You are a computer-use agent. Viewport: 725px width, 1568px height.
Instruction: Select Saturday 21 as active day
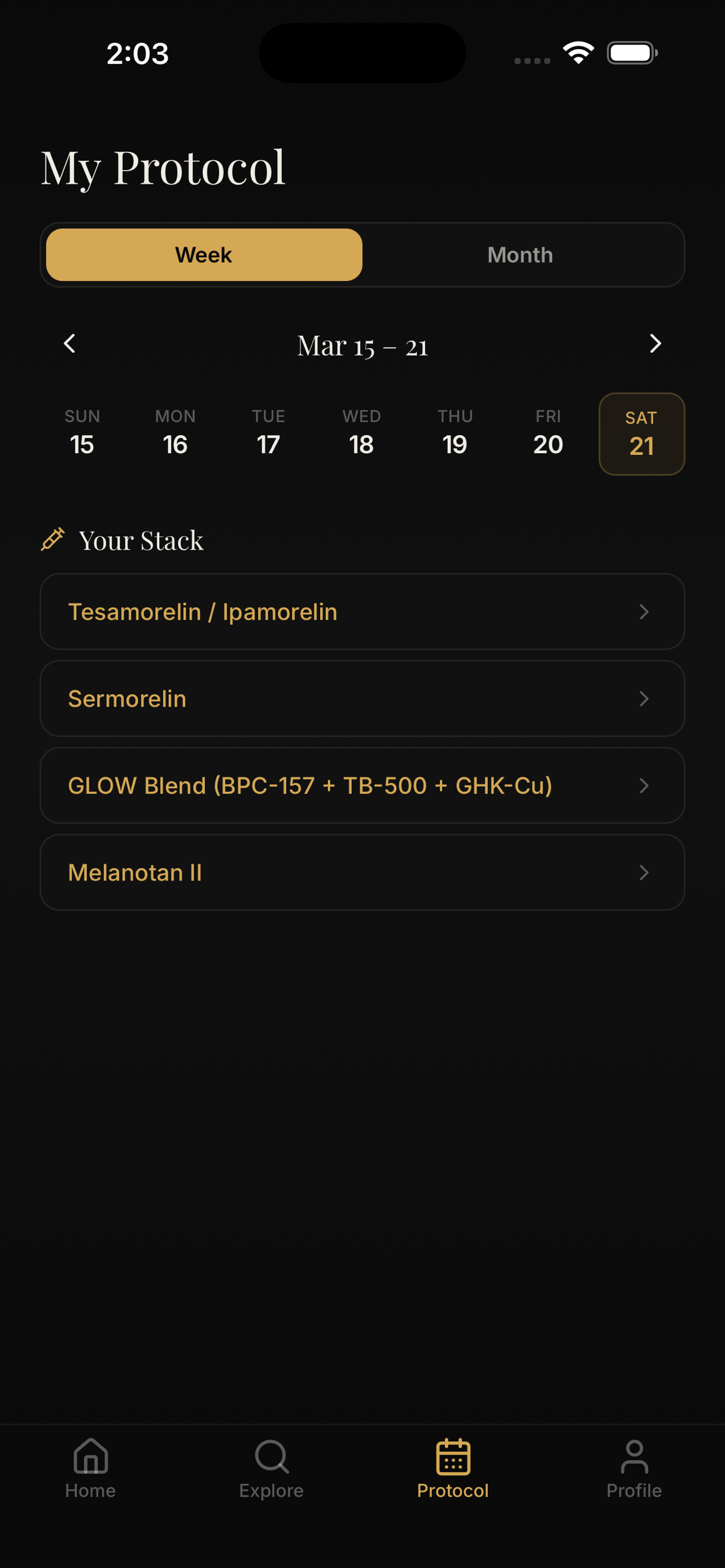pyautogui.click(x=641, y=433)
